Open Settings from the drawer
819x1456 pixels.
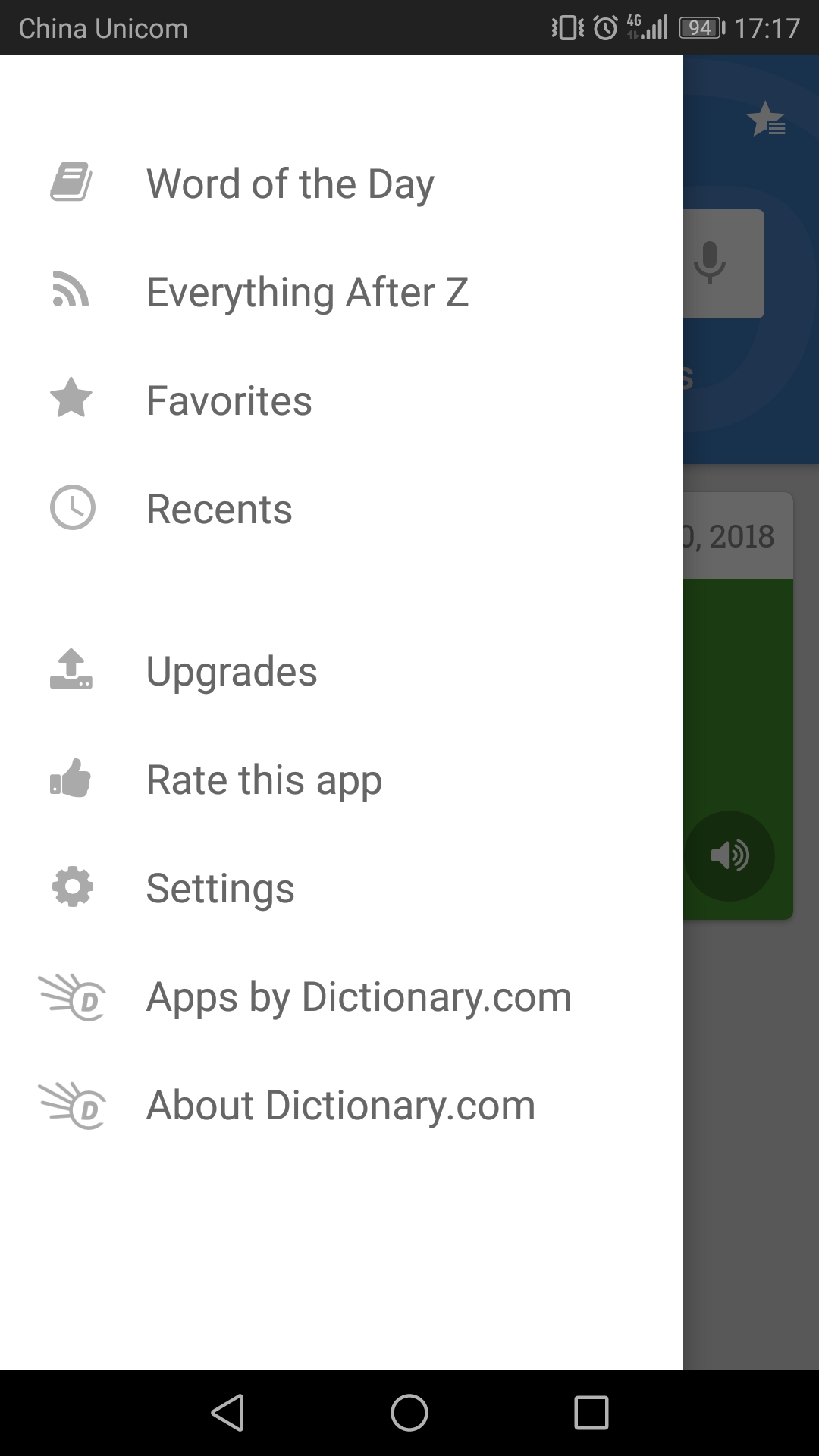pos(220,888)
